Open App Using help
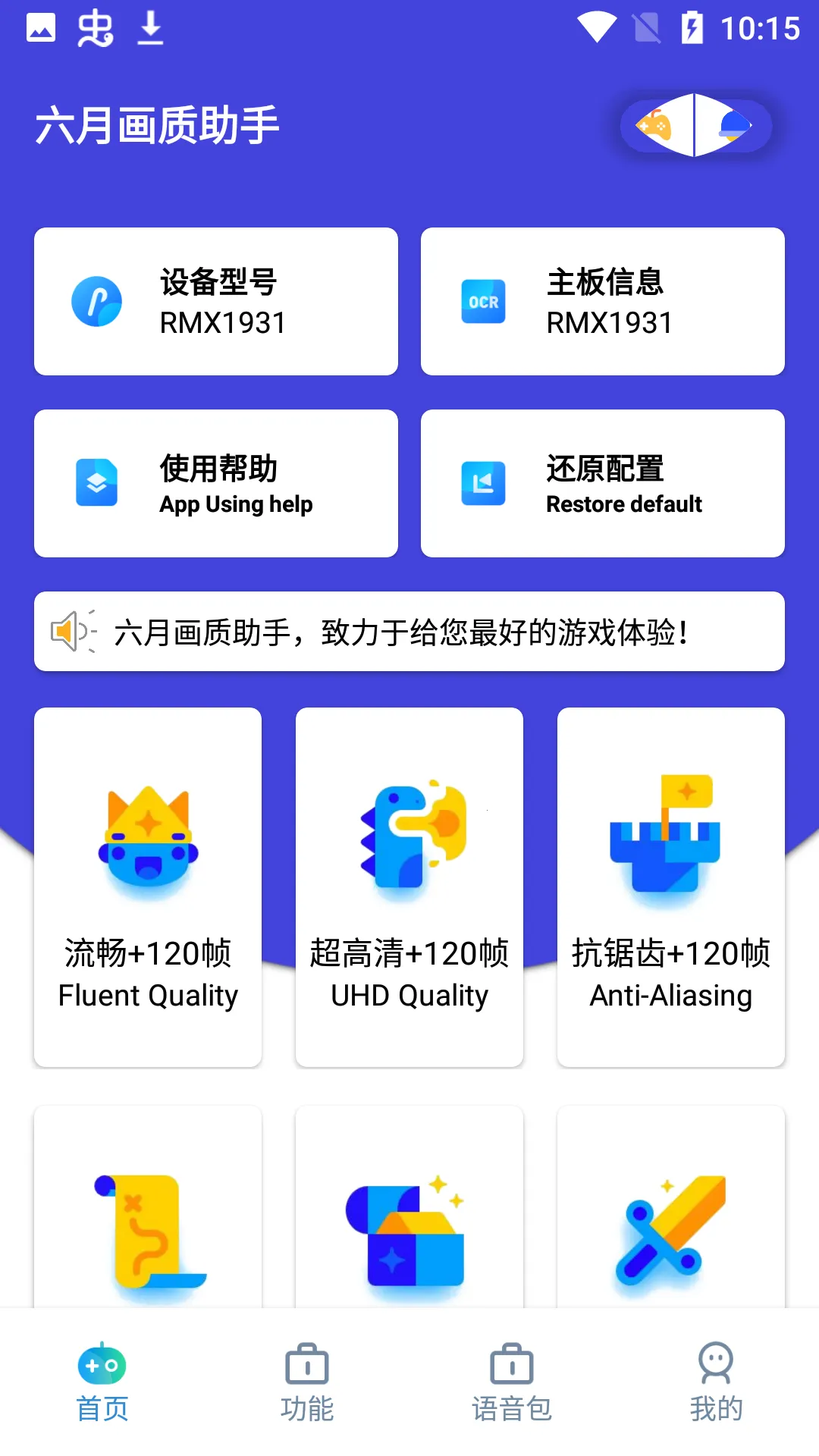The image size is (819, 1456). [216, 484]
